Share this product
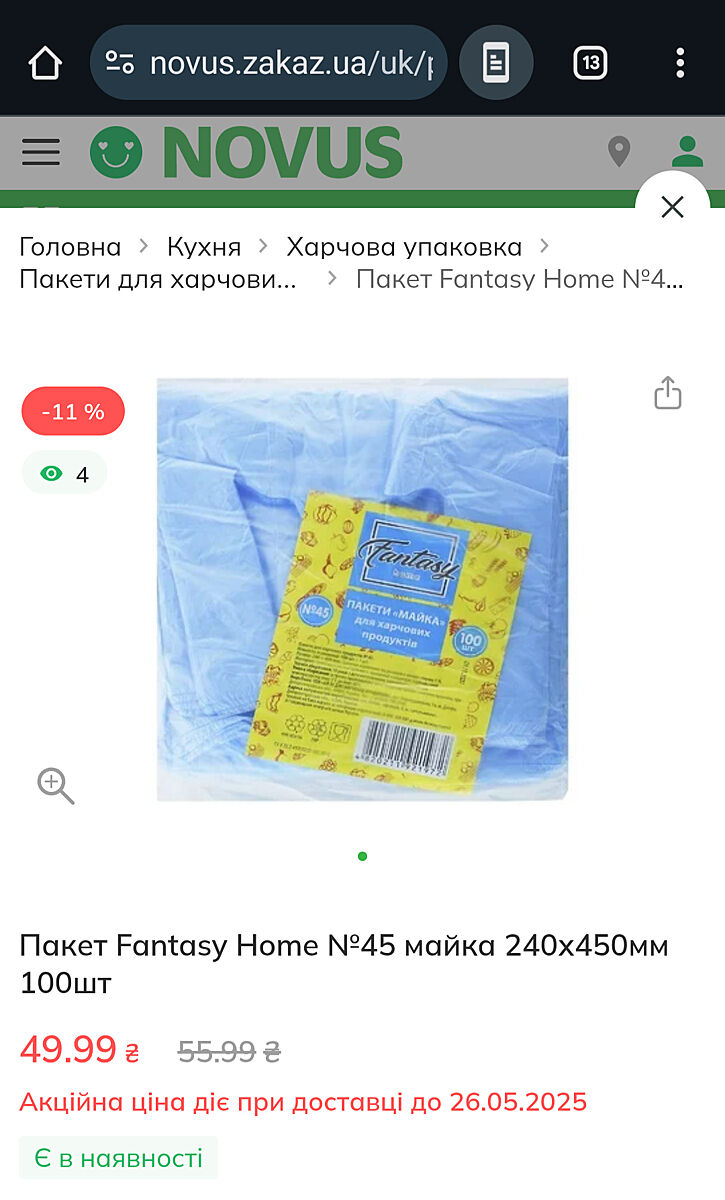This screenshot has width=725, height=1200. click(667, 393)
